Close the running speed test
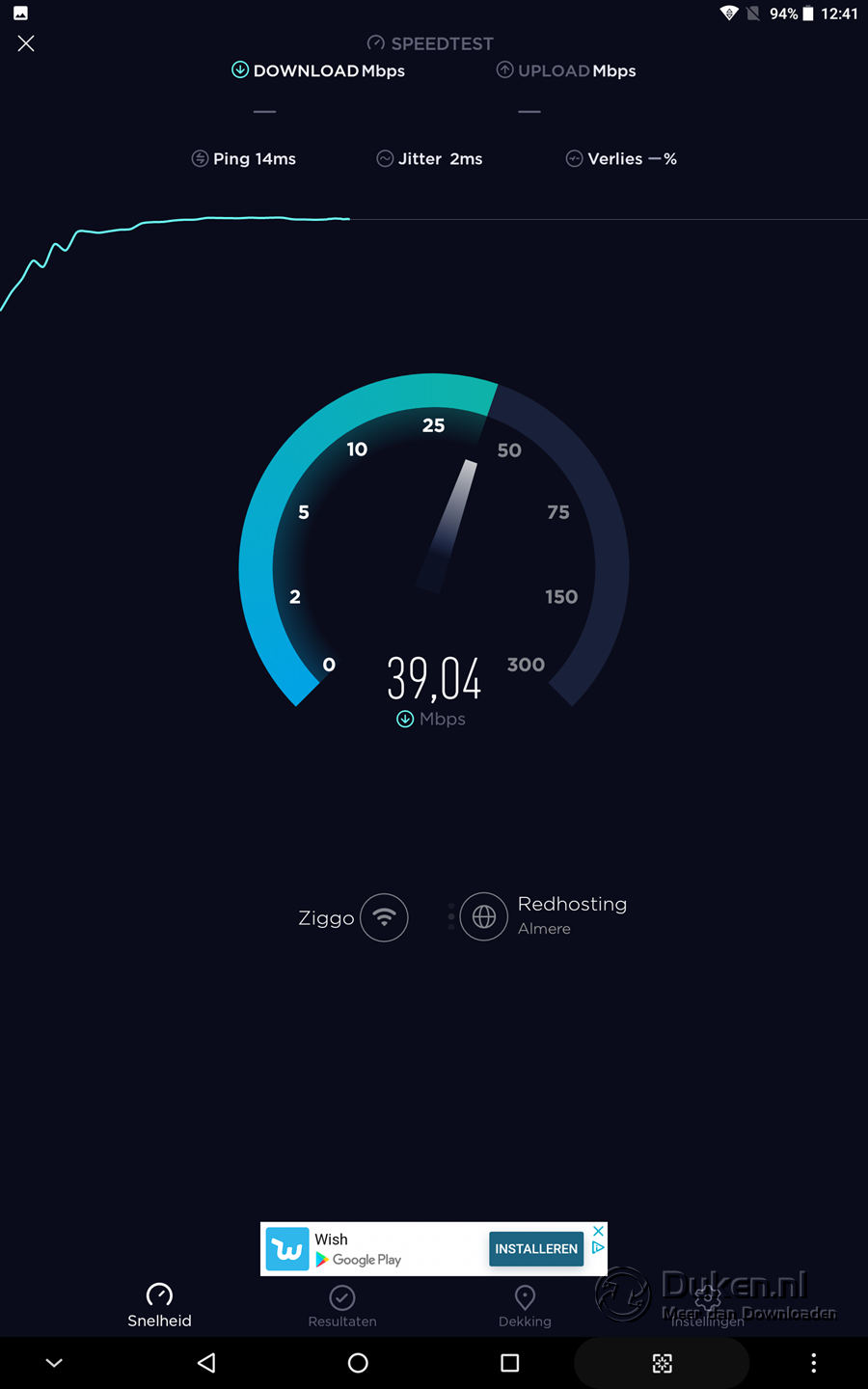The image size is (868, 1389). (x=26, y=43)
